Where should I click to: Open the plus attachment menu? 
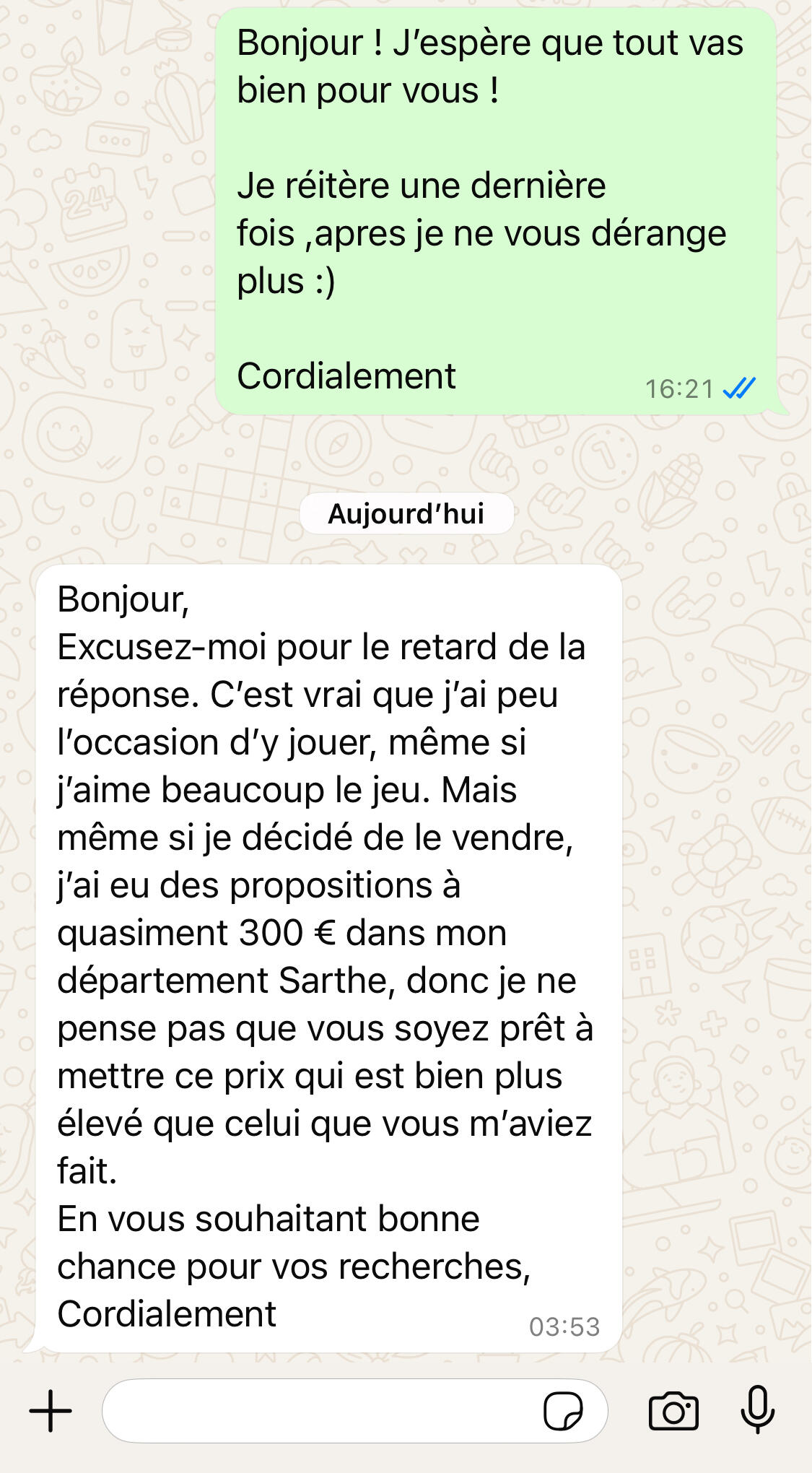[51, 1411]
